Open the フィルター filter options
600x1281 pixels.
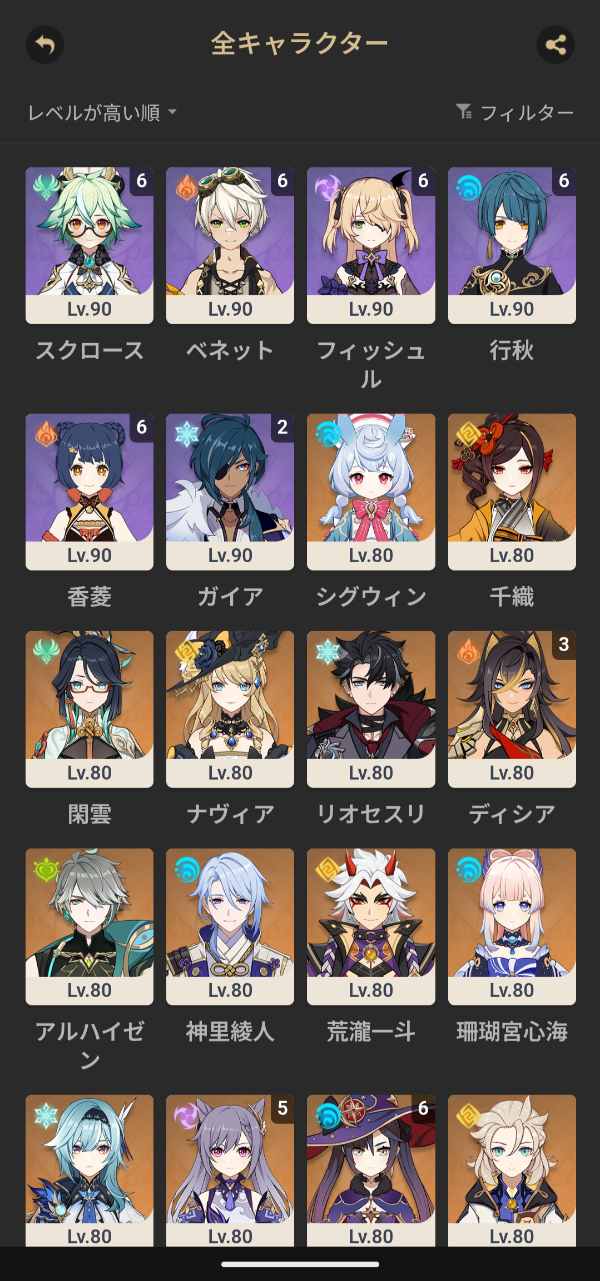coord(515,113)
